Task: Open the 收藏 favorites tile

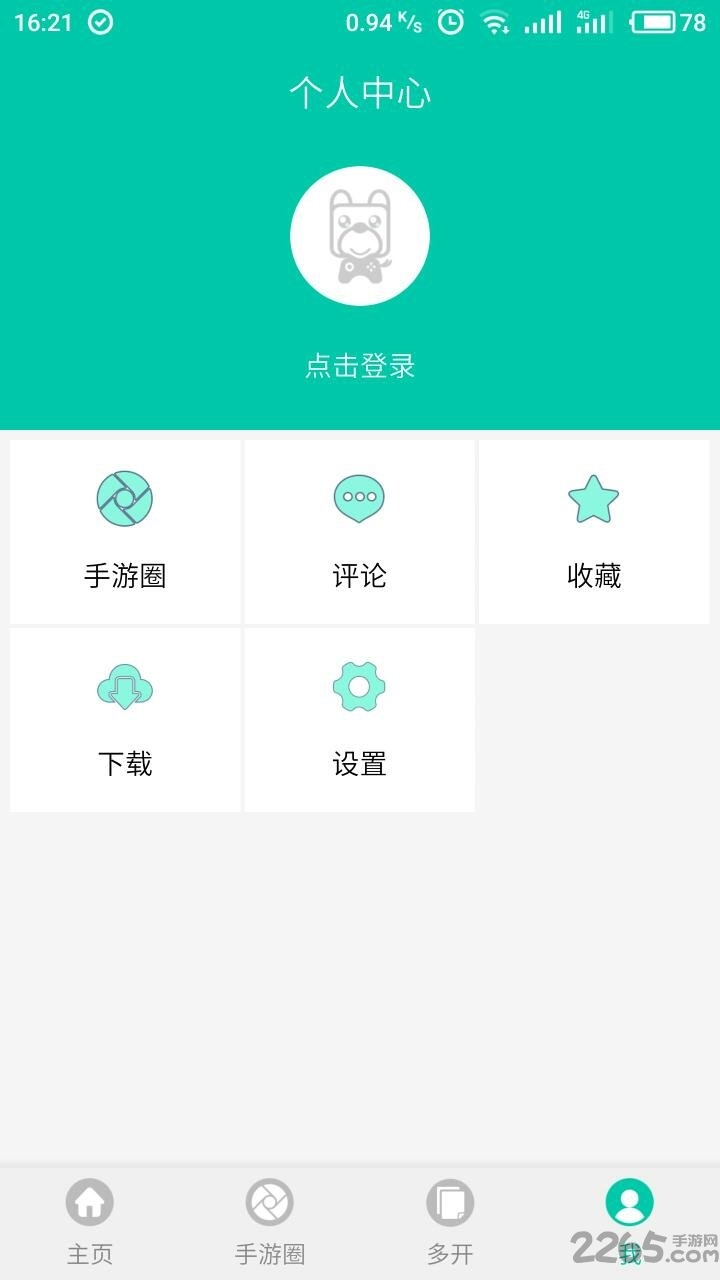Action: [x=594, y=532]
